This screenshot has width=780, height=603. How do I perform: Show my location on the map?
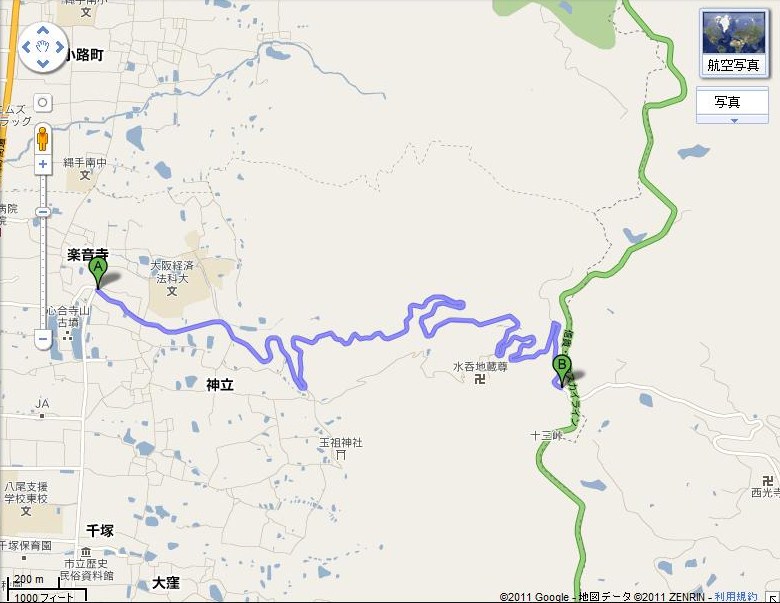click(x=43, y=103)
